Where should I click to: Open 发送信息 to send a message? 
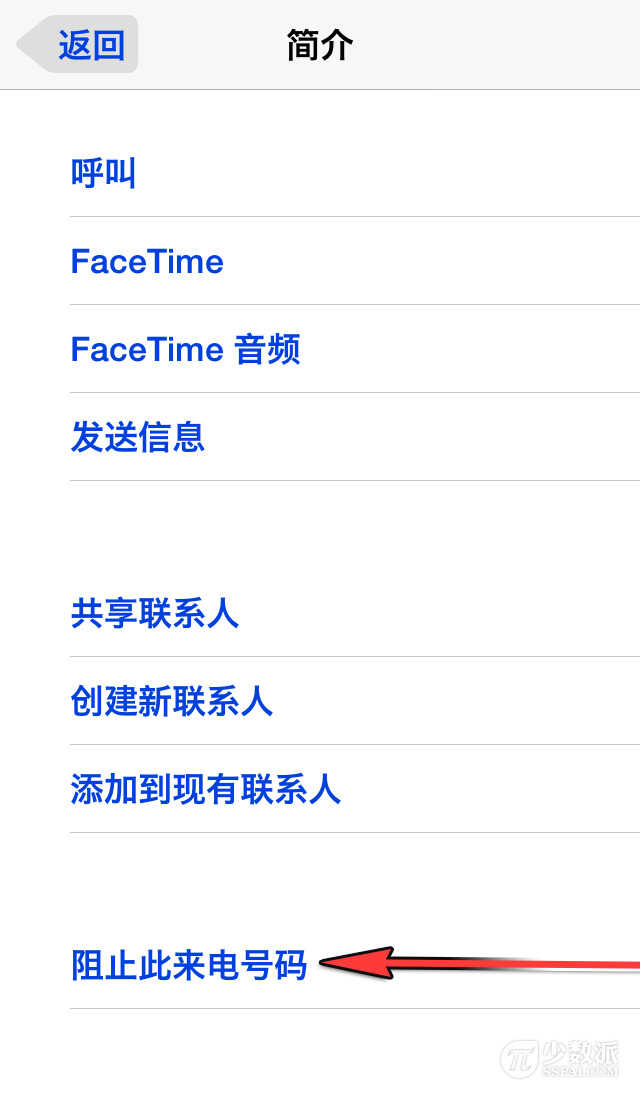[138, 437]
